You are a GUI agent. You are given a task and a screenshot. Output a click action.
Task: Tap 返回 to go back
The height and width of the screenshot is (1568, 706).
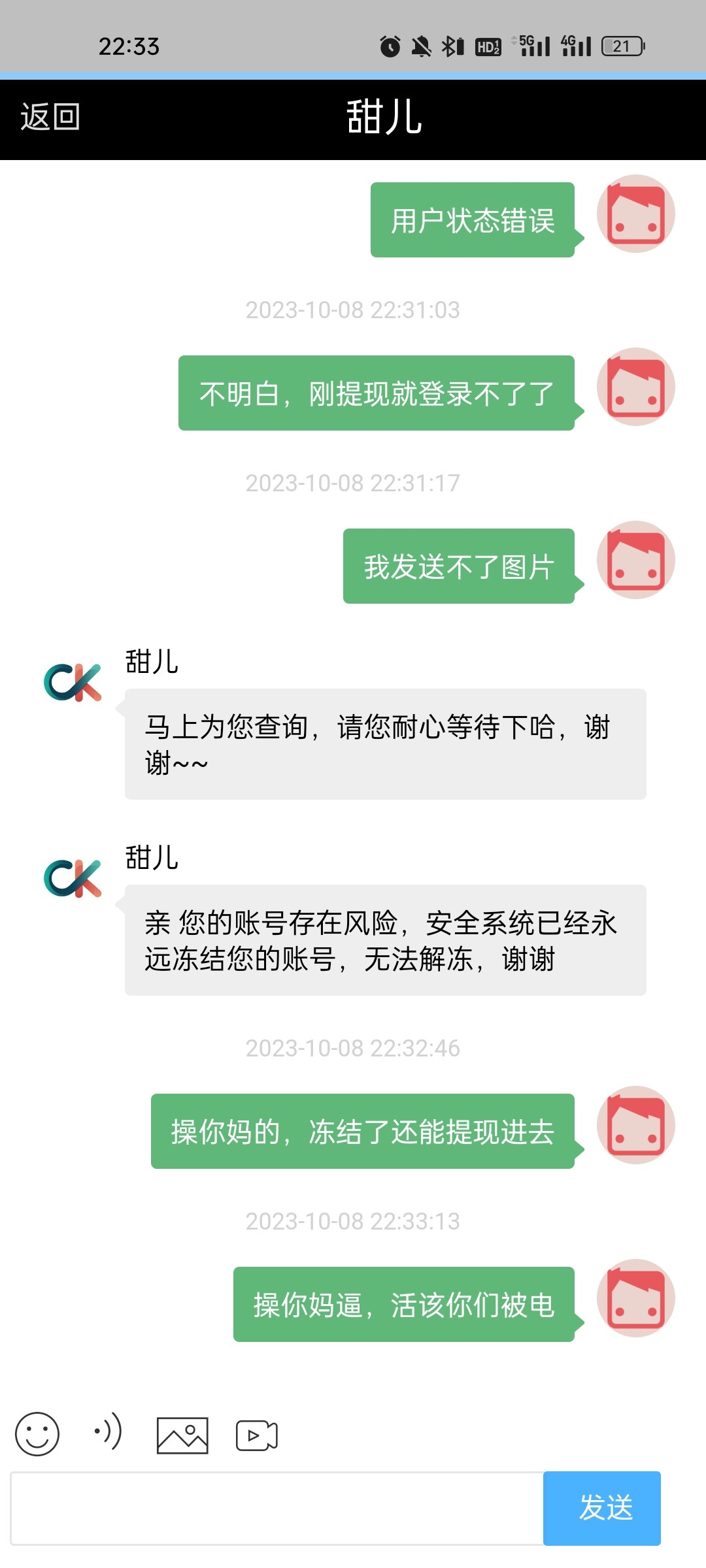coord(49,119)
